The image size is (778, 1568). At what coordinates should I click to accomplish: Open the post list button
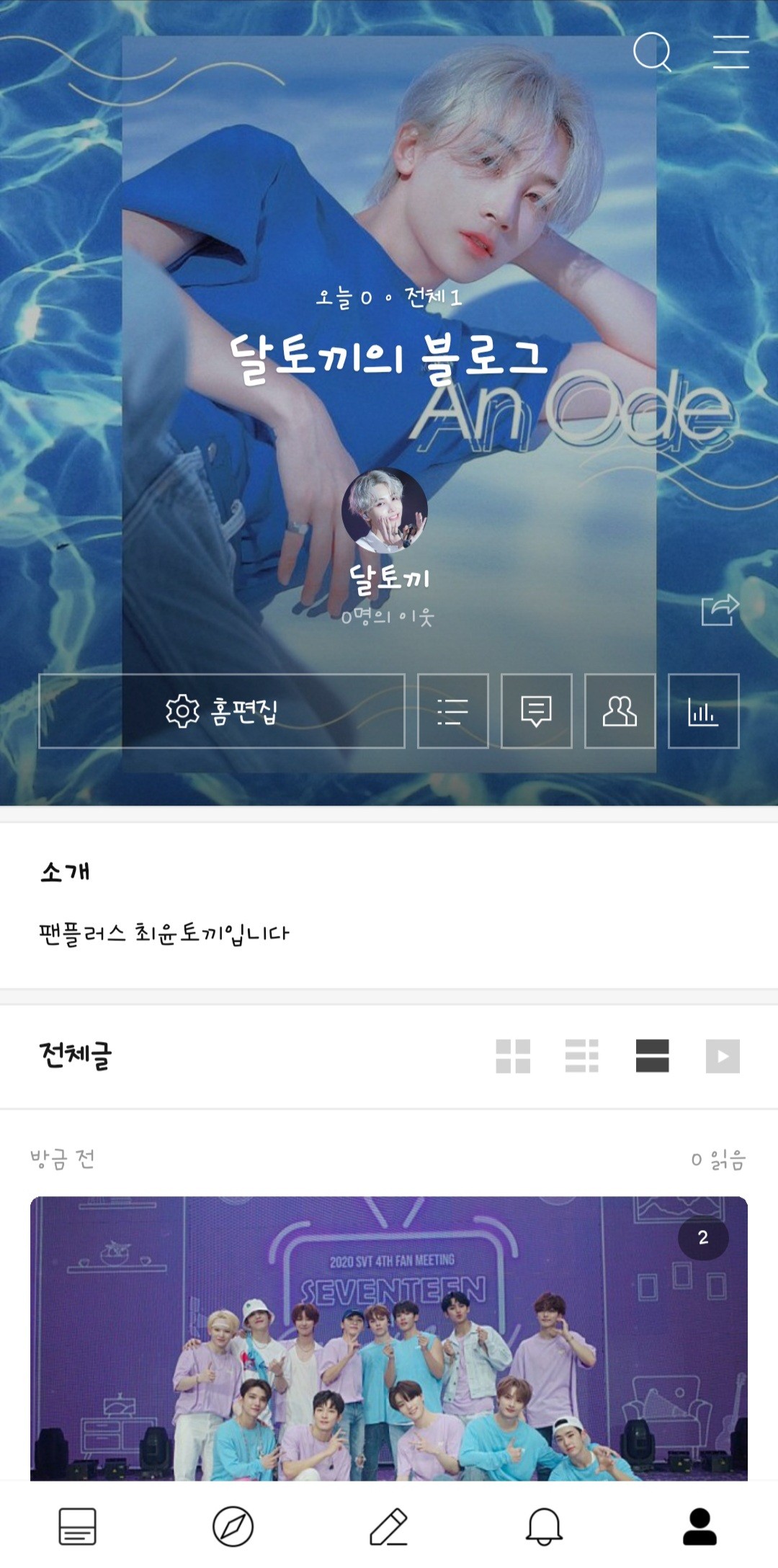[x=453, y=711]
